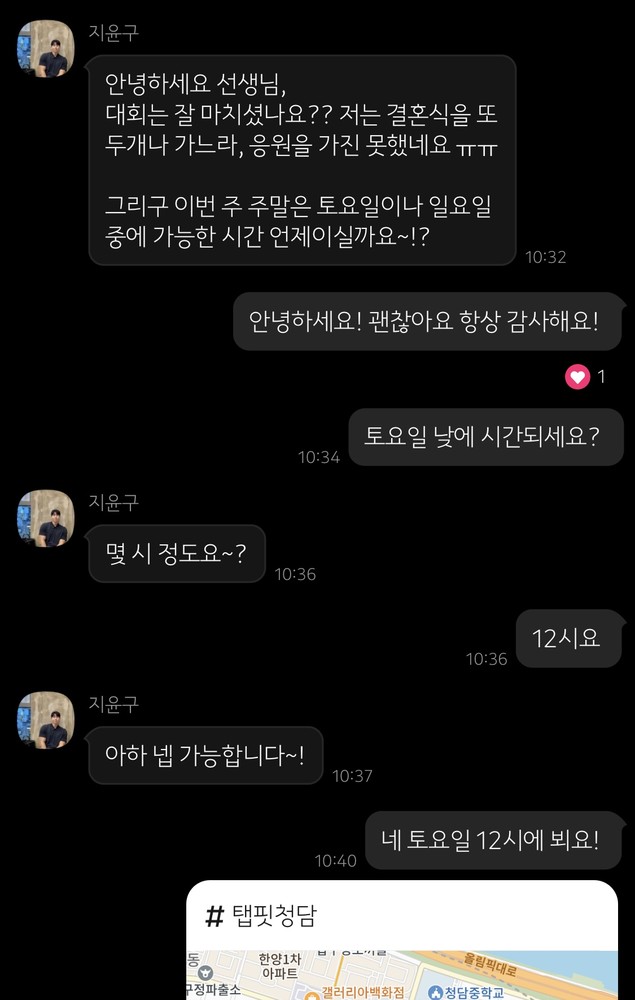Tap the heart reaction under 괜찮아요 message

click(x=578, y=377)
